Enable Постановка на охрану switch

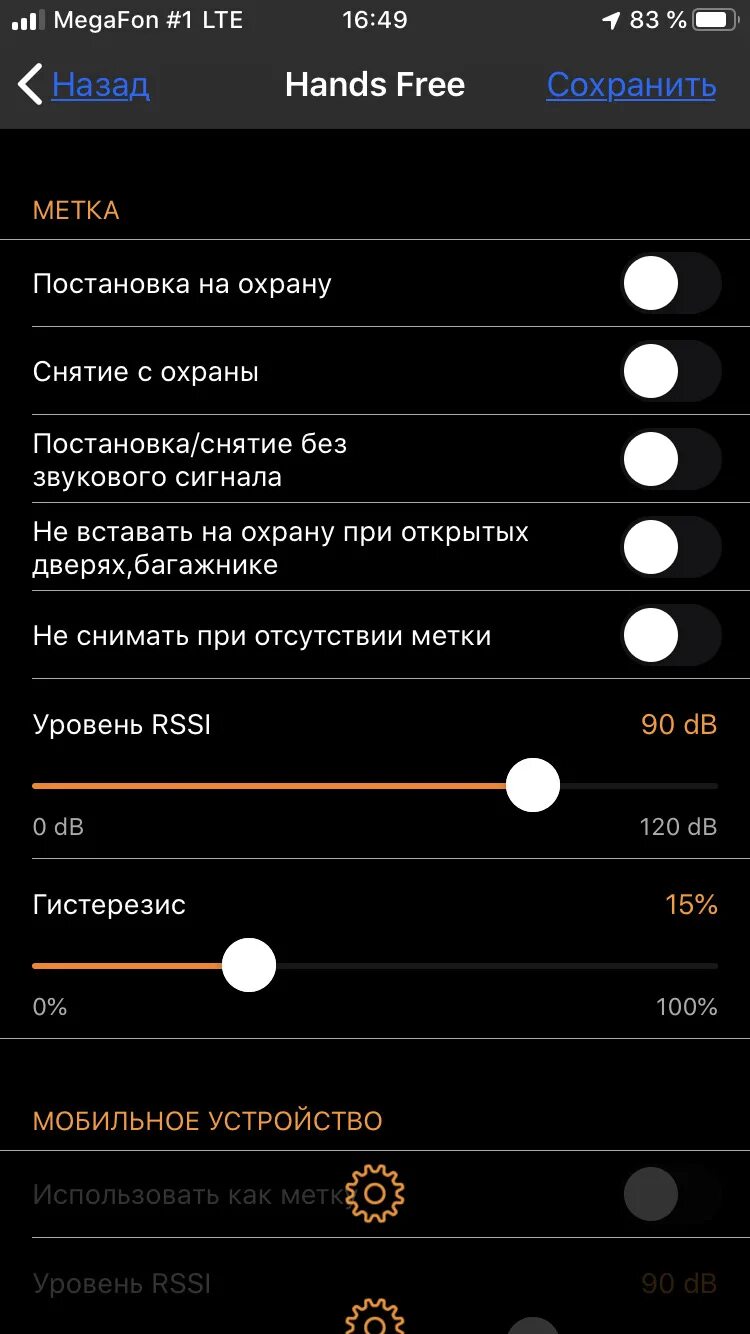tap(670, 284)
